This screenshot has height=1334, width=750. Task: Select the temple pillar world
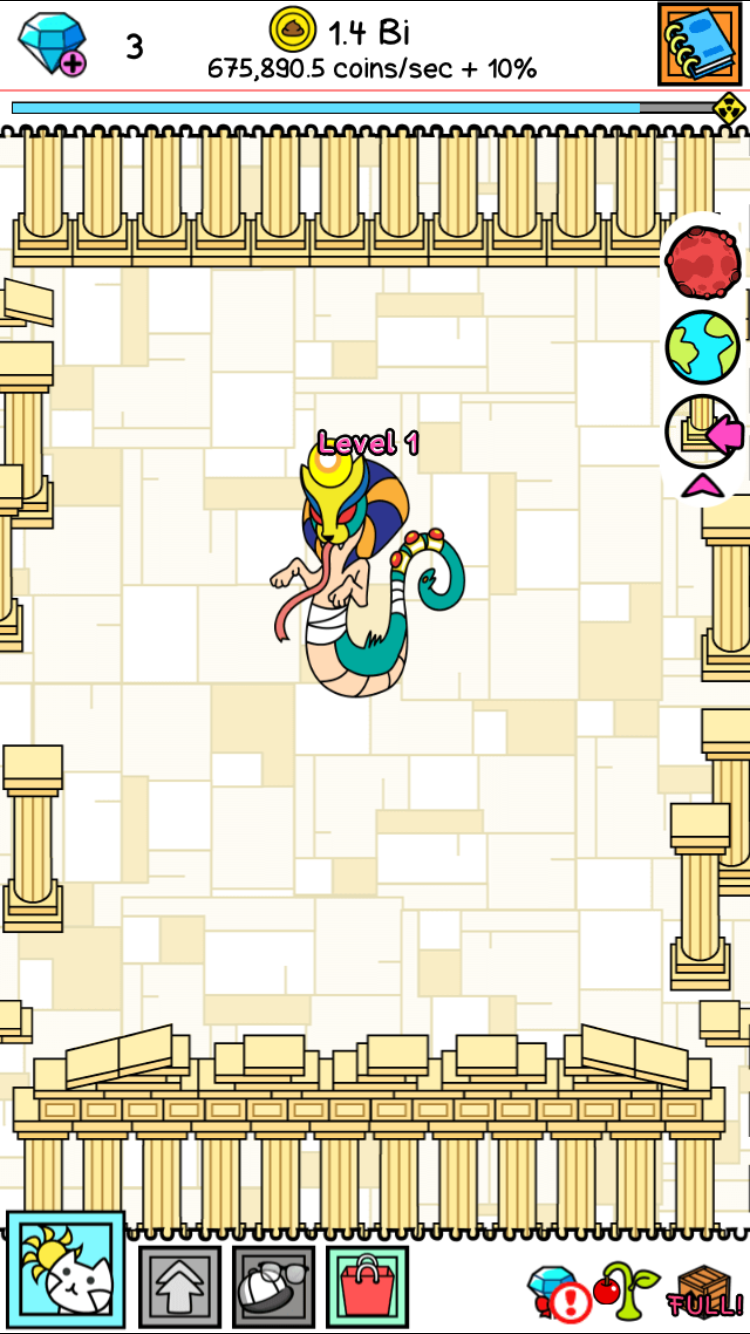point(700,433)
